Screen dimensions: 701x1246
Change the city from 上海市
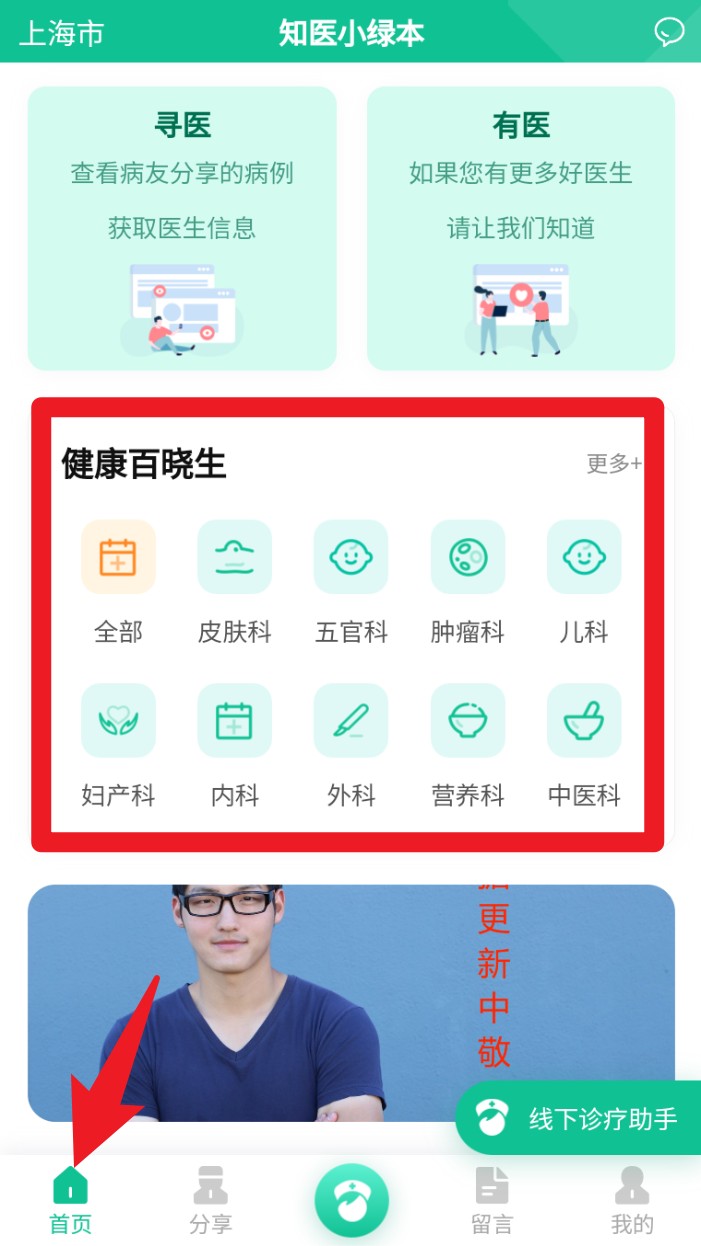61,33
